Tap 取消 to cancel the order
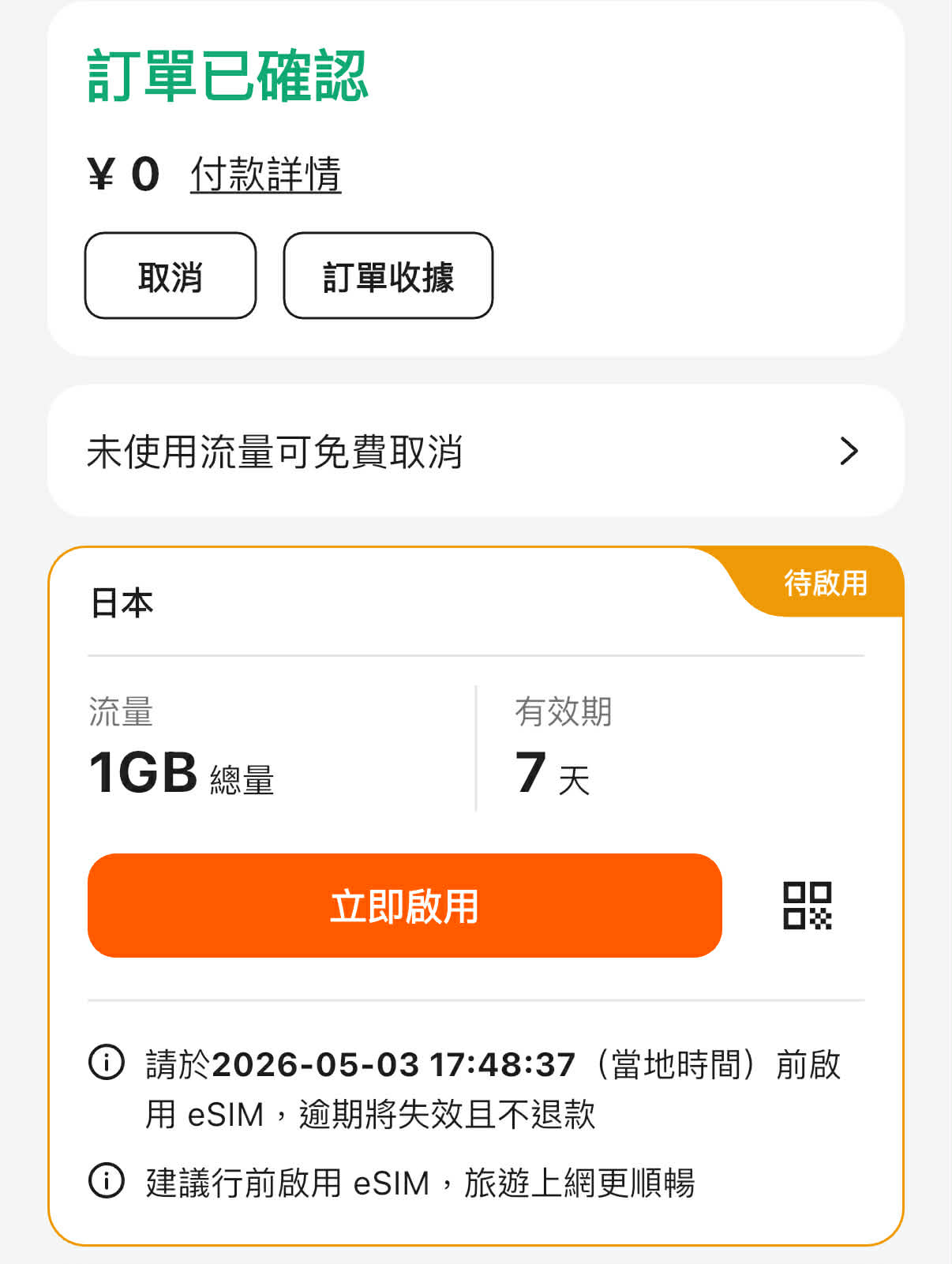This screenshot has width=952, height=1264. (x=171, y=276)
